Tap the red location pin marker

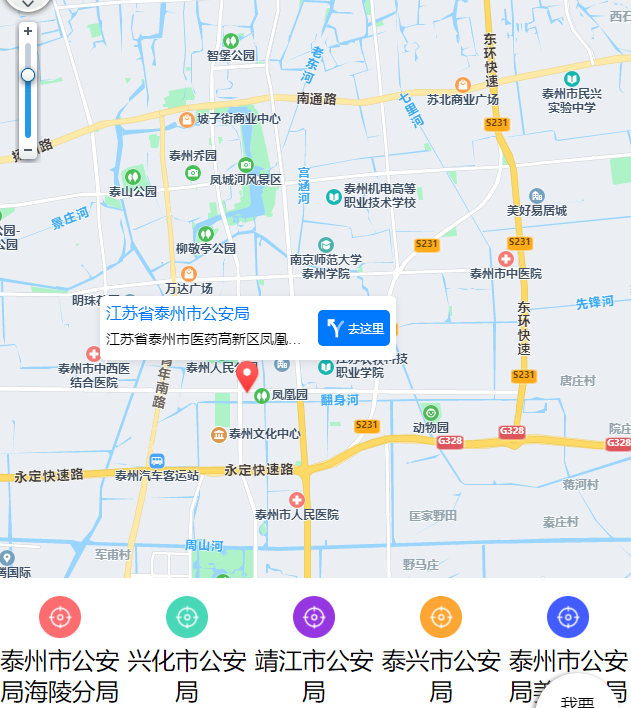pos(247,377)
